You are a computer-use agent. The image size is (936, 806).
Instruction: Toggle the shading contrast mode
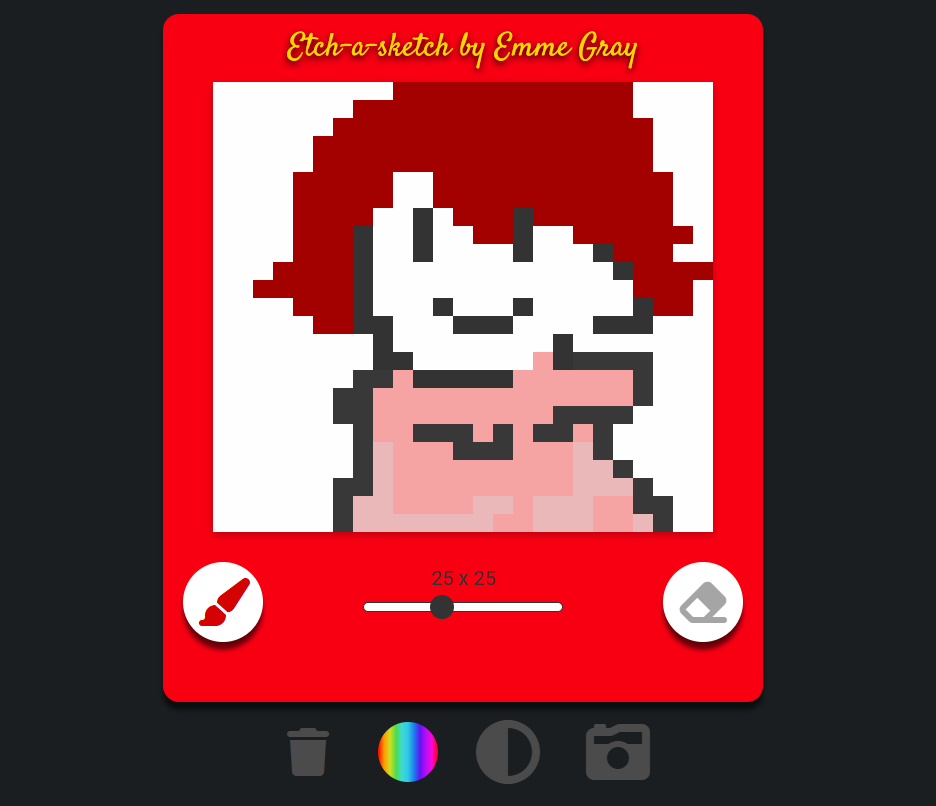(508, 752)
